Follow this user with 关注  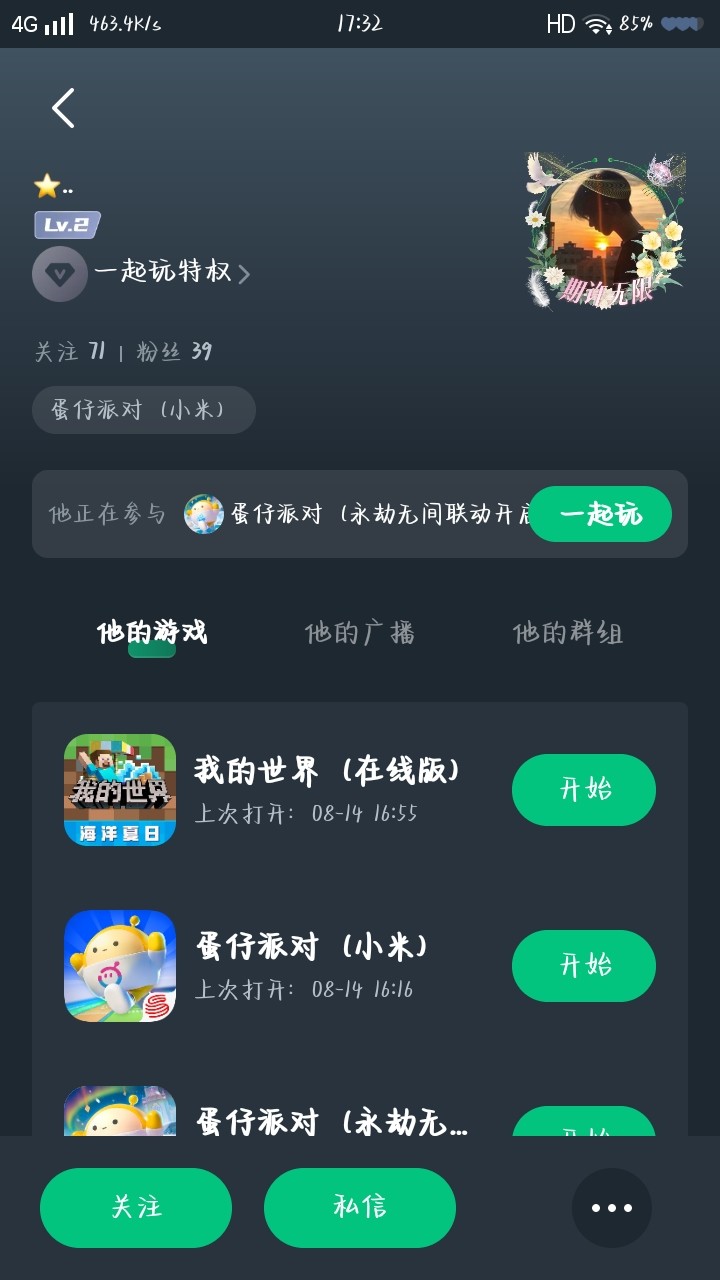click(x=136, y=1208)
